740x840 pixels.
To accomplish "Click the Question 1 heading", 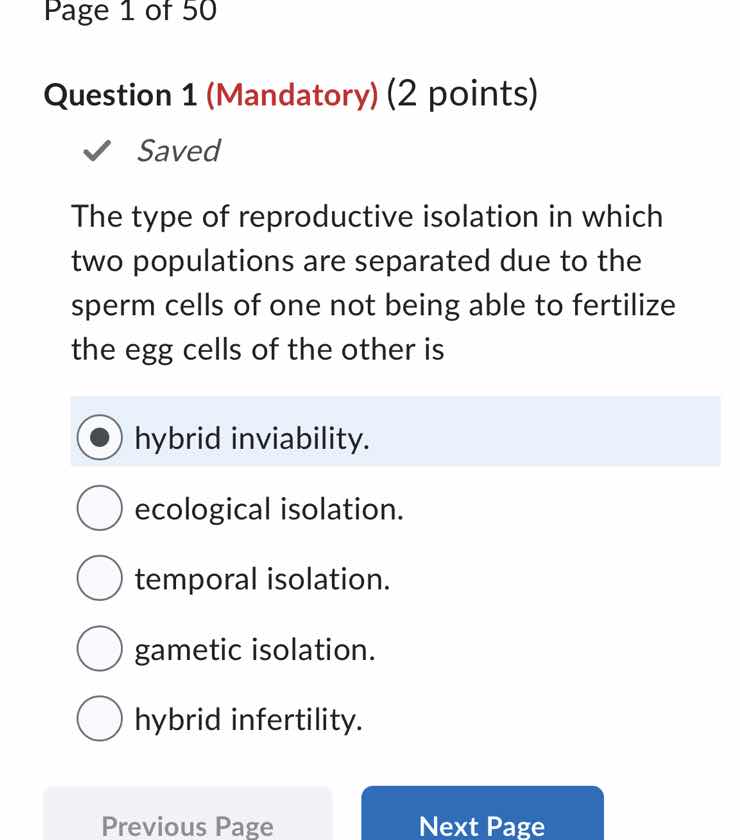I will 120,94.
